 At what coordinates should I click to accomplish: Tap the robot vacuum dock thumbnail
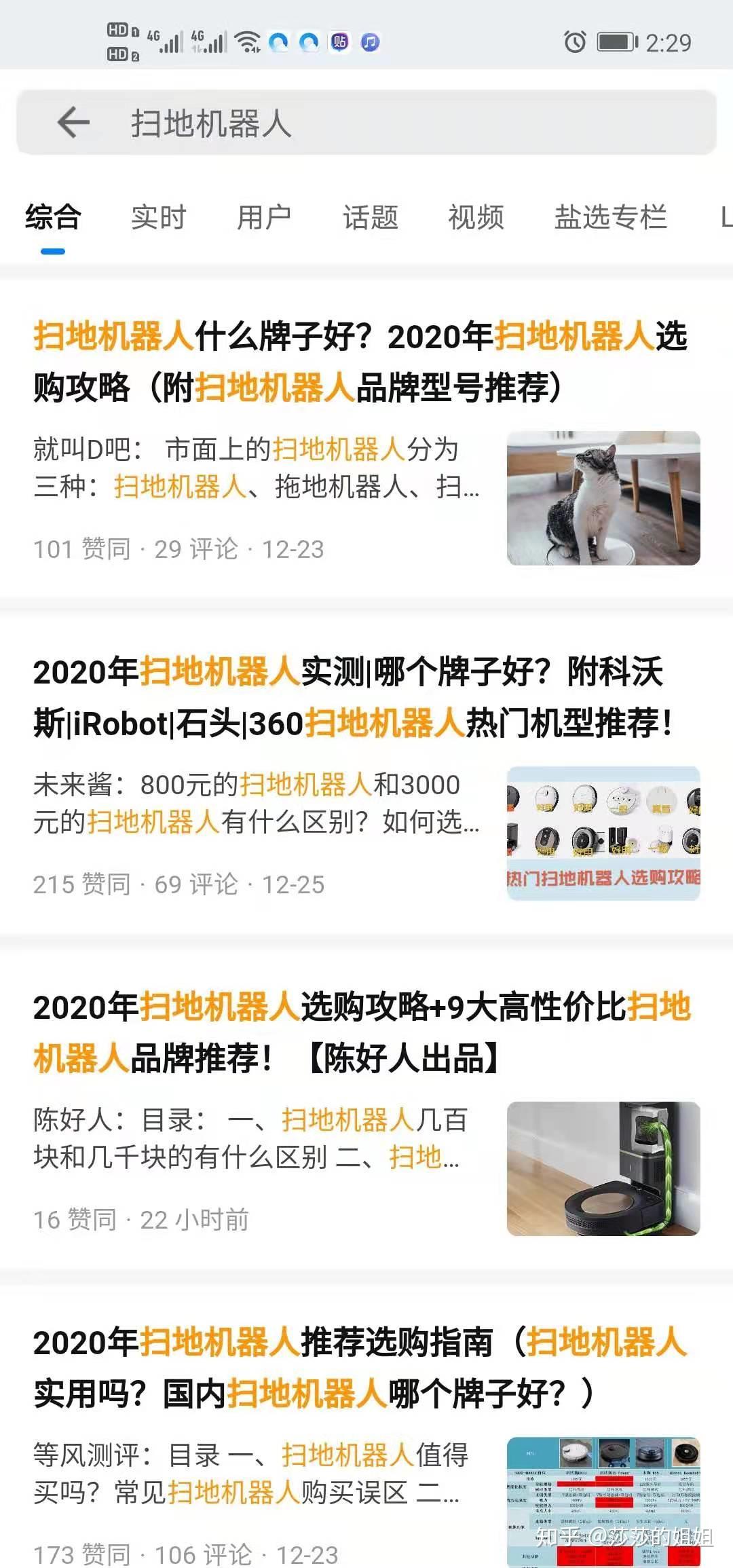pos(603,1169)
